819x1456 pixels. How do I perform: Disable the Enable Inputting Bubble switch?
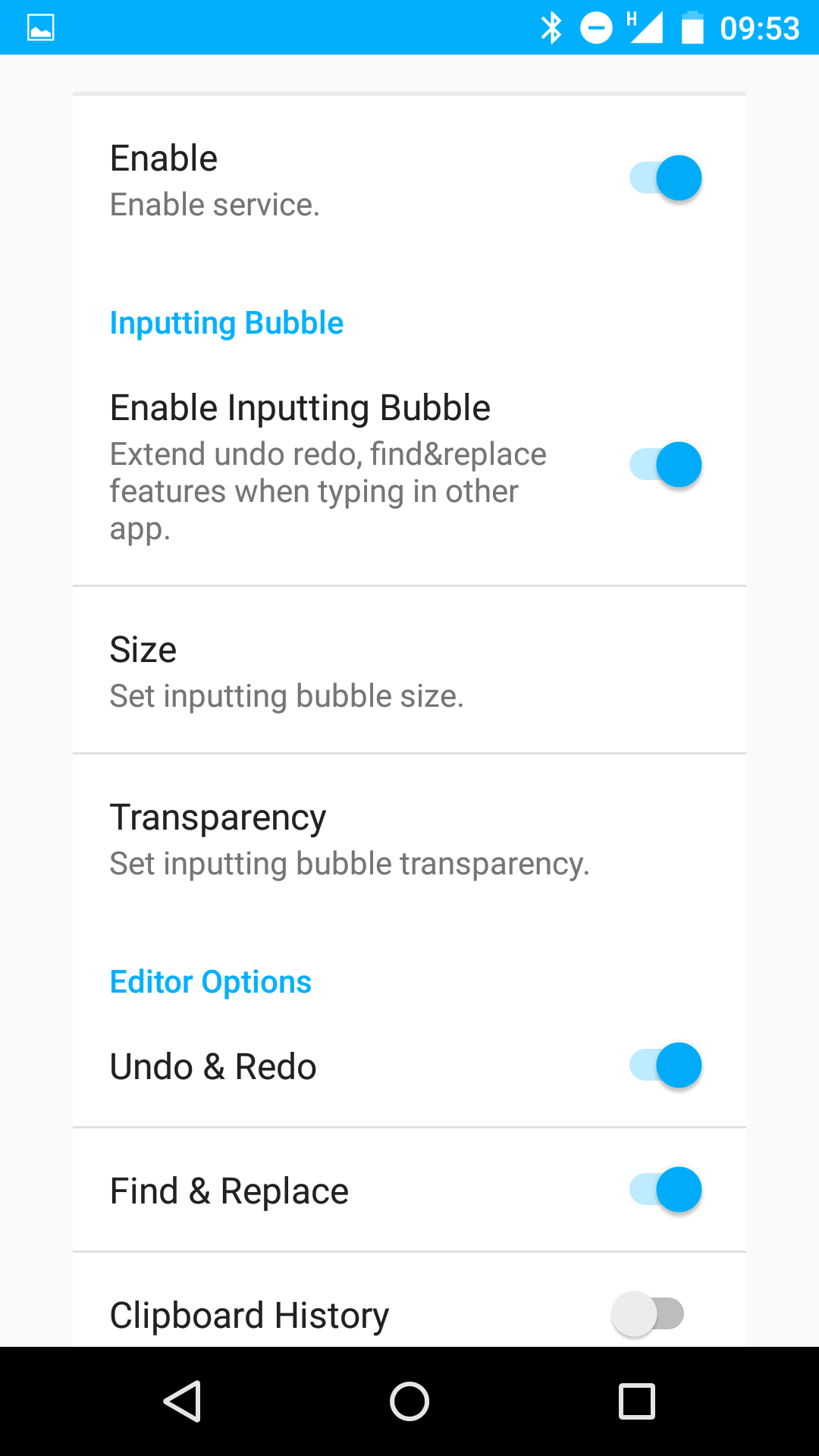pyautogui.click(x=666, y=465)
